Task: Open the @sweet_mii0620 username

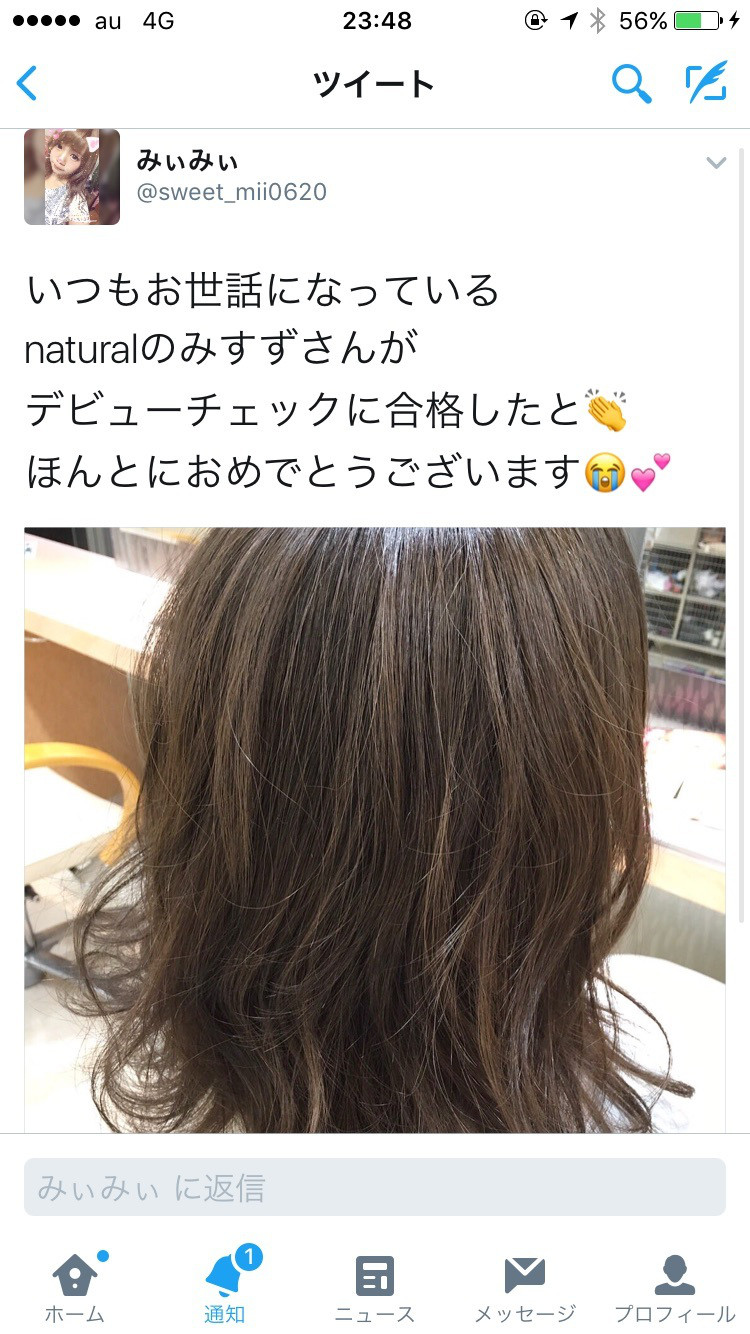Action: point(231,192)
